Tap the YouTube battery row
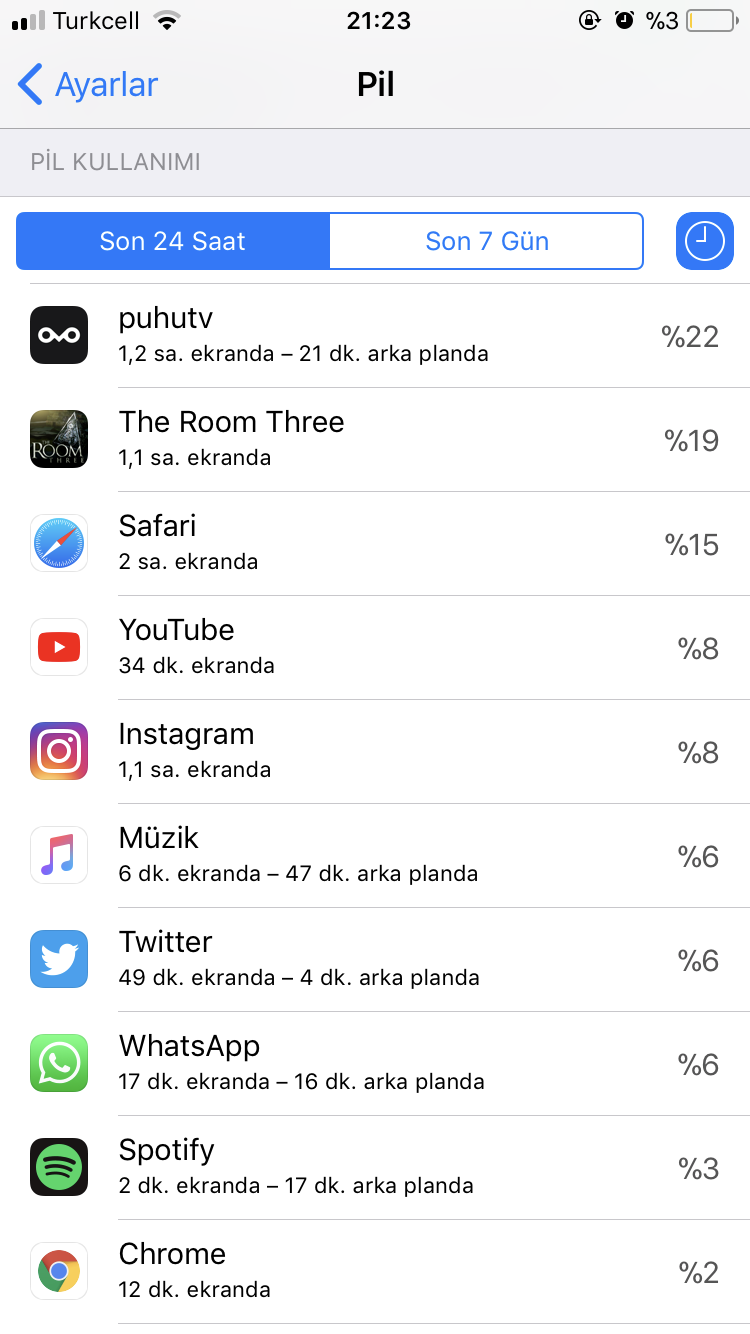This screenshot has height=1334, width=750. [375, 648]
